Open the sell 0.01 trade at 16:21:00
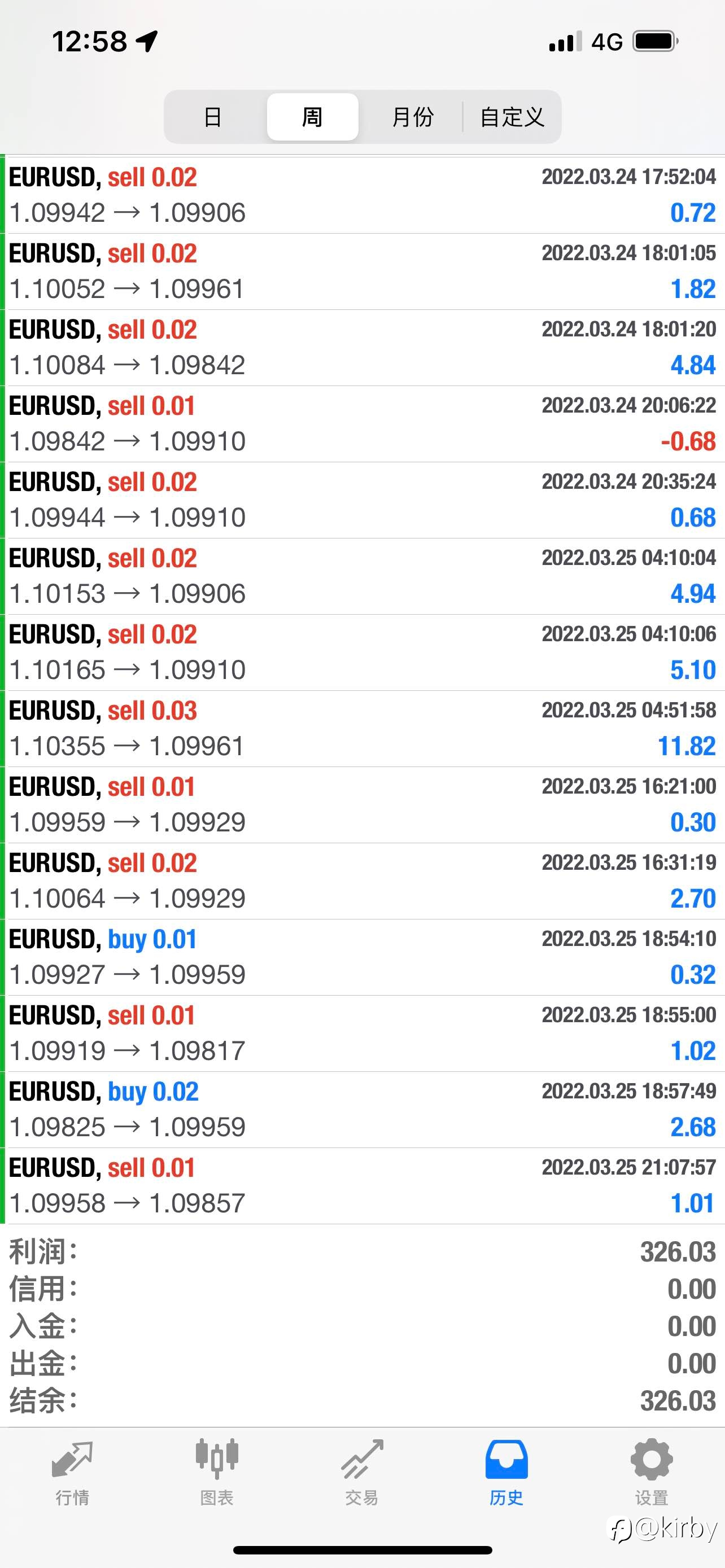Image resolution: width=725 pixels, height=1568 pixels. pos(362,805)
